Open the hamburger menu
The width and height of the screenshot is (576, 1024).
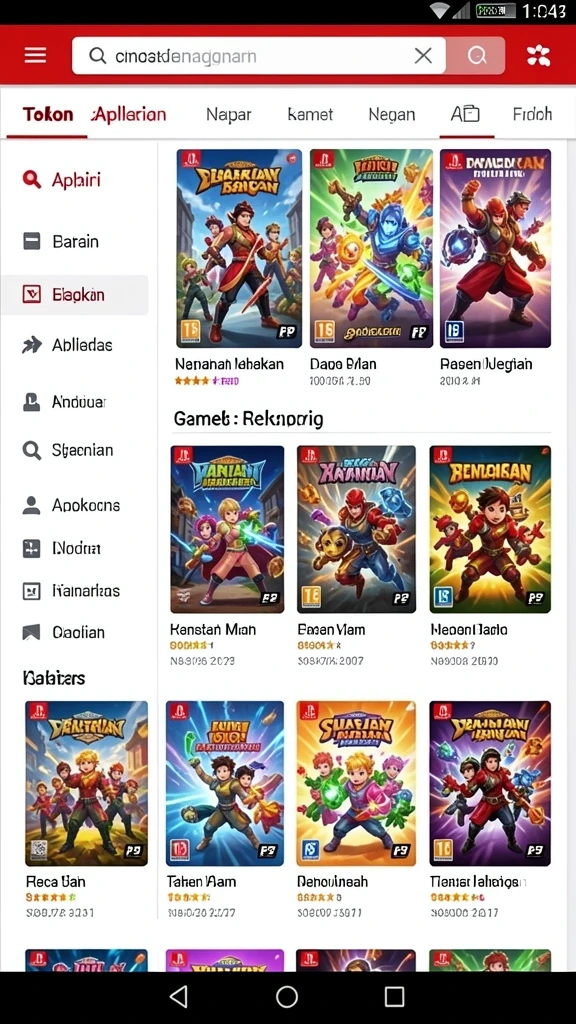(x=35, y=56)
